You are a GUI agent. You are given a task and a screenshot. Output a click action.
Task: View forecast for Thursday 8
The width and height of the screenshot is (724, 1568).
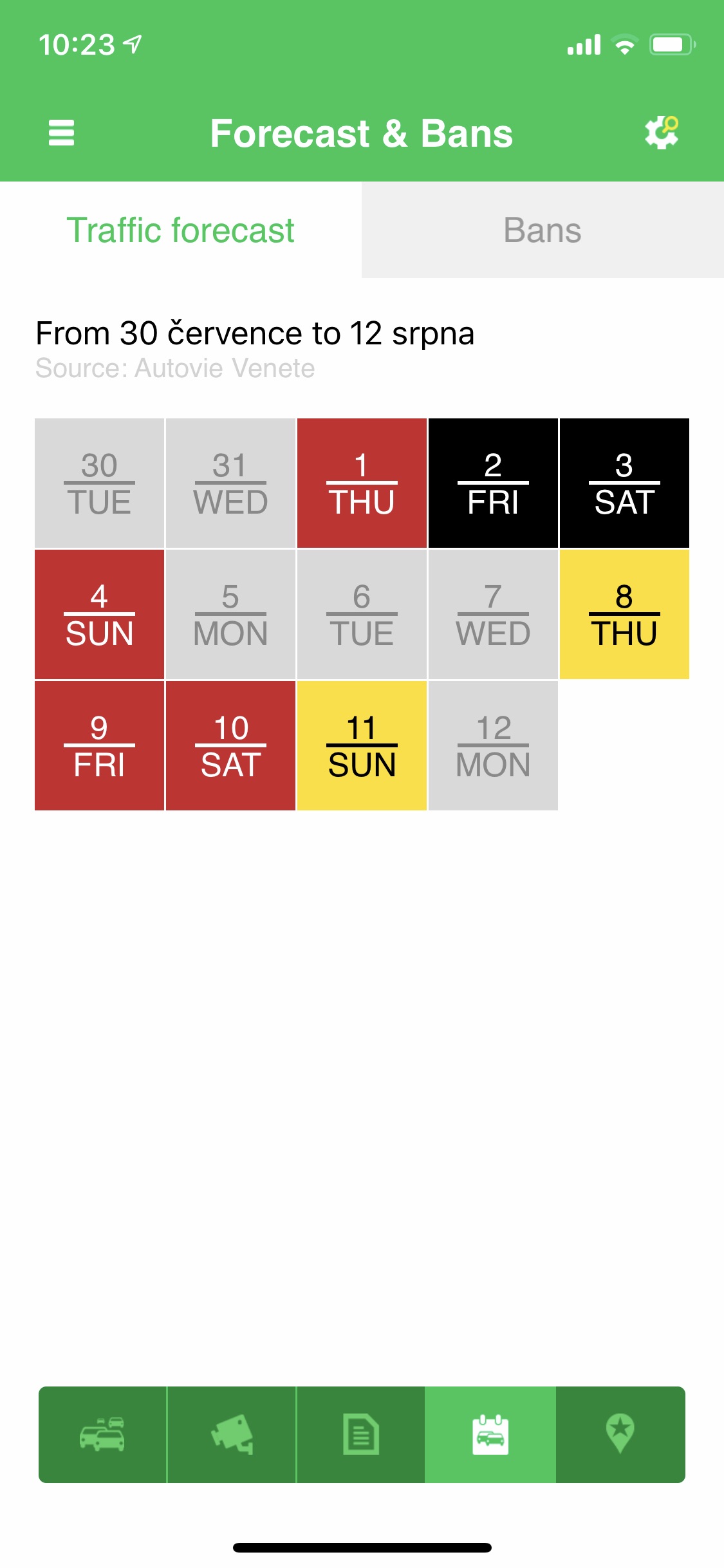coord(624,615)
